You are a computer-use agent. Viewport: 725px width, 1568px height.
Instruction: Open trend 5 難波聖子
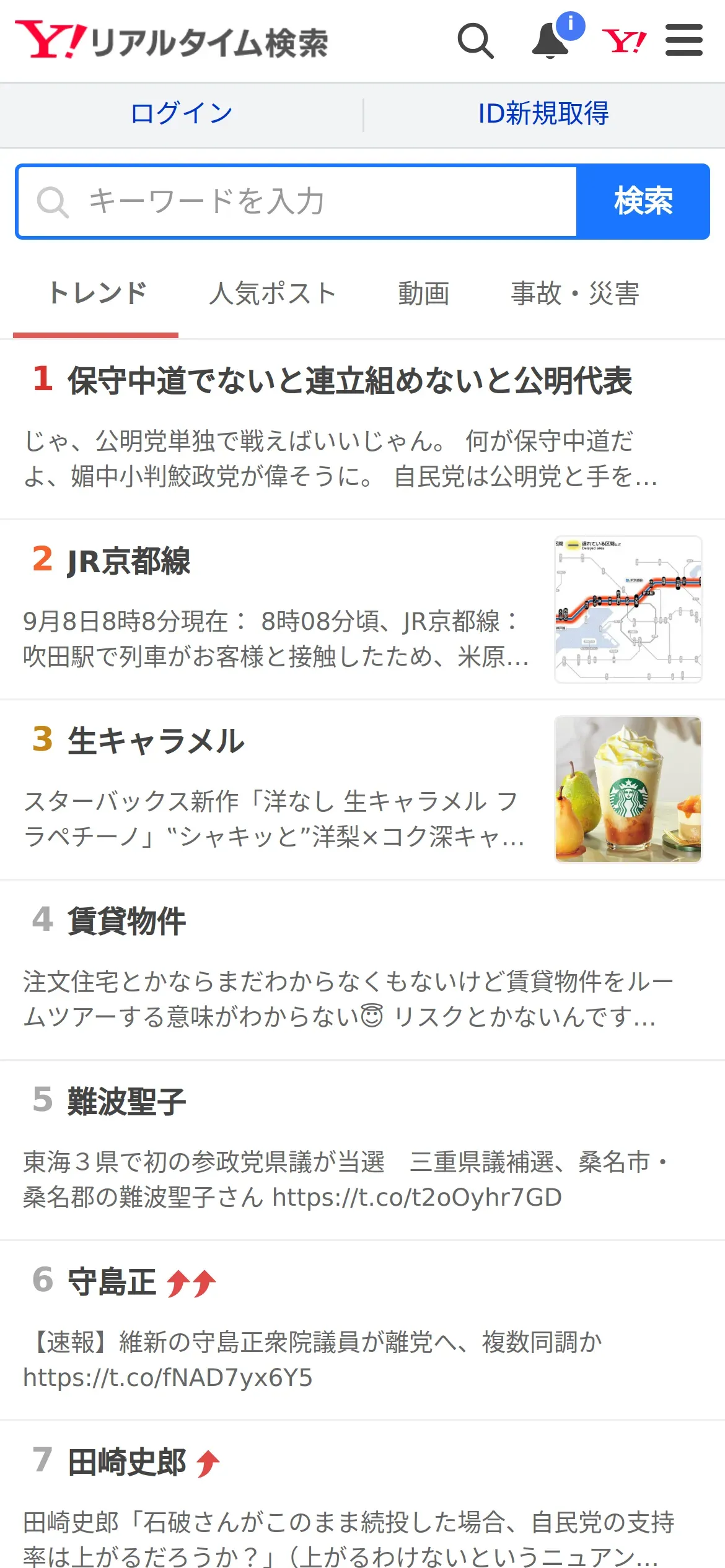[x=127, y=1102]
